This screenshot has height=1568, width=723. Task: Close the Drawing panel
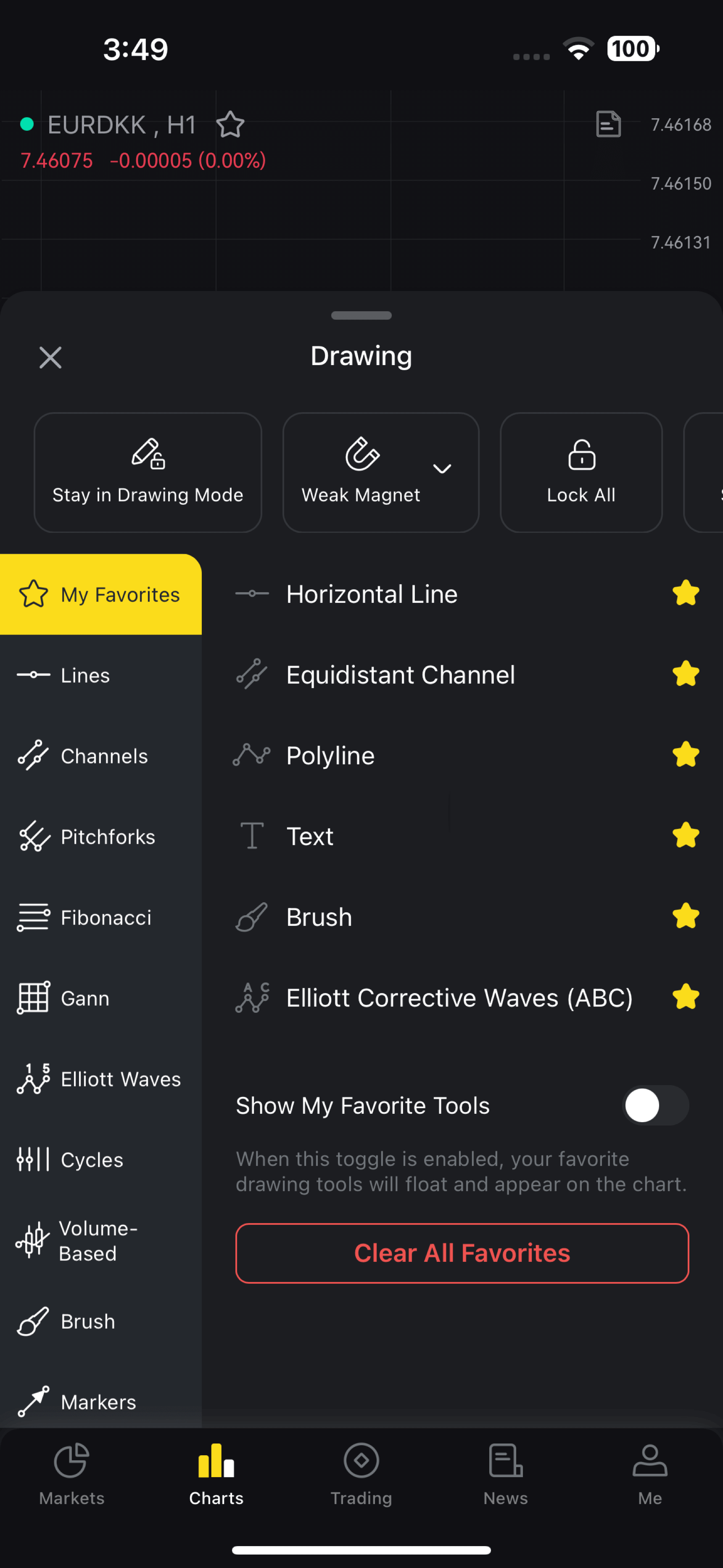click(x=50, y=358)
